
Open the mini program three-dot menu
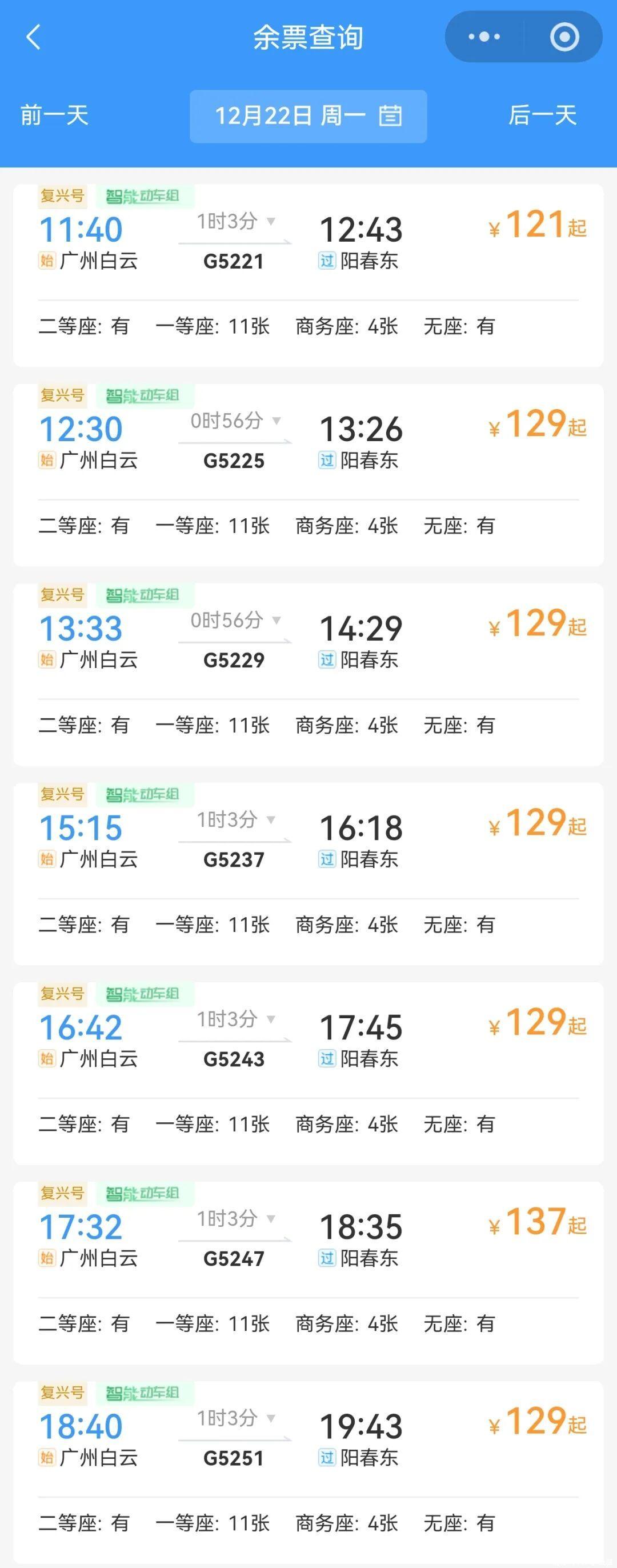tap(484, 37)
